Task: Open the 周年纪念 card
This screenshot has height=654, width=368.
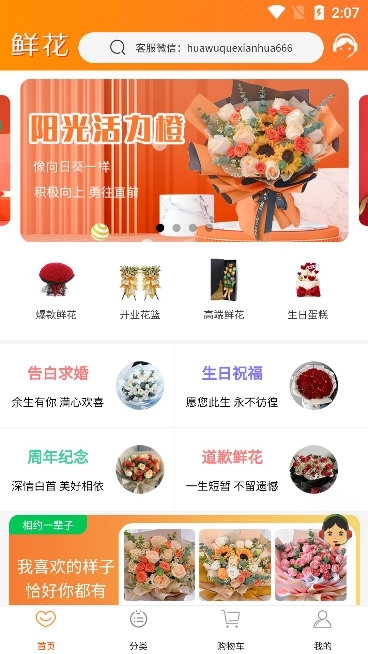Action: click(x=87, y=470)
